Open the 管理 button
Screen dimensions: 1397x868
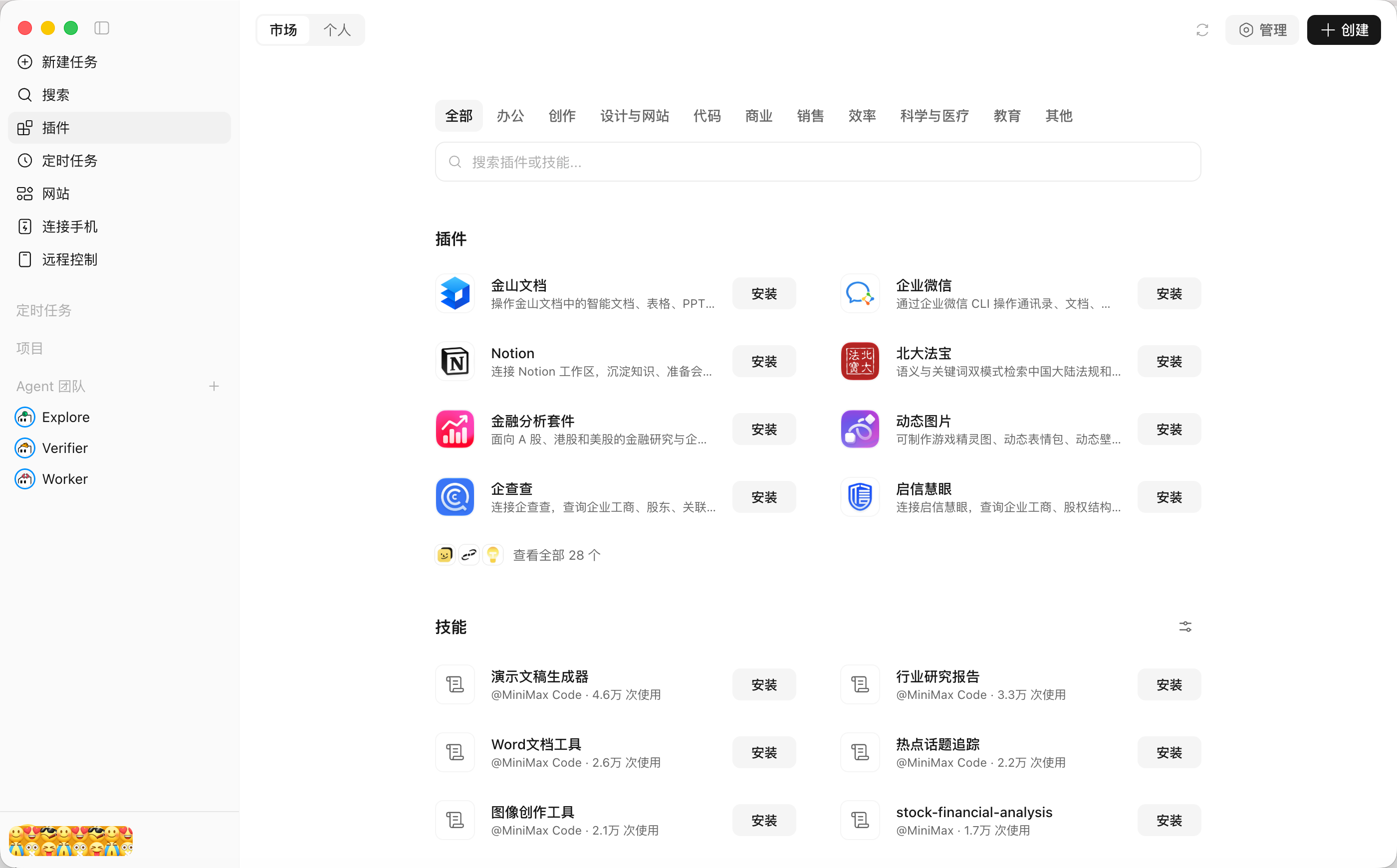coord(1261,30)
